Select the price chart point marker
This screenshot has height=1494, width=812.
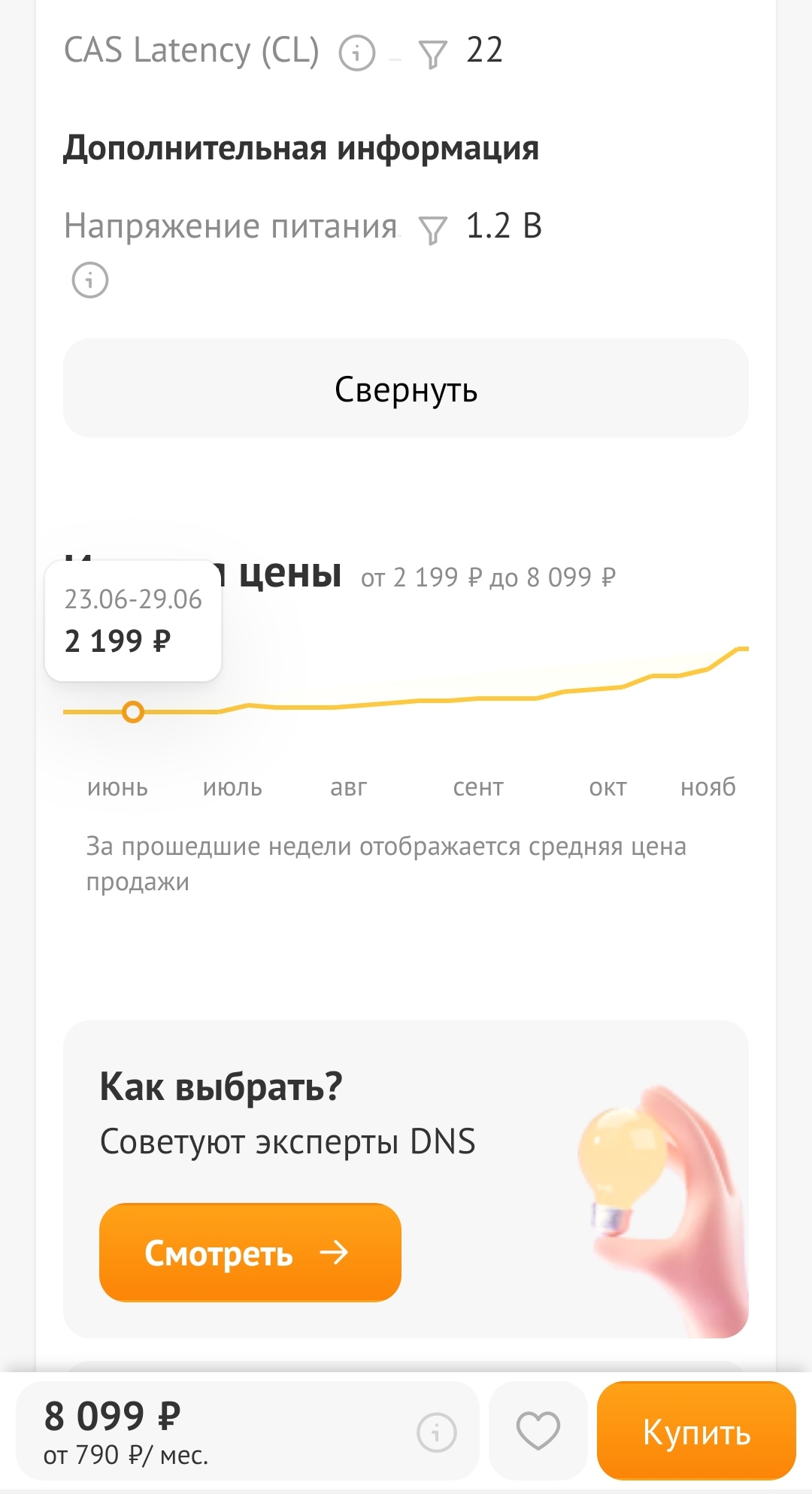point(133,711)
